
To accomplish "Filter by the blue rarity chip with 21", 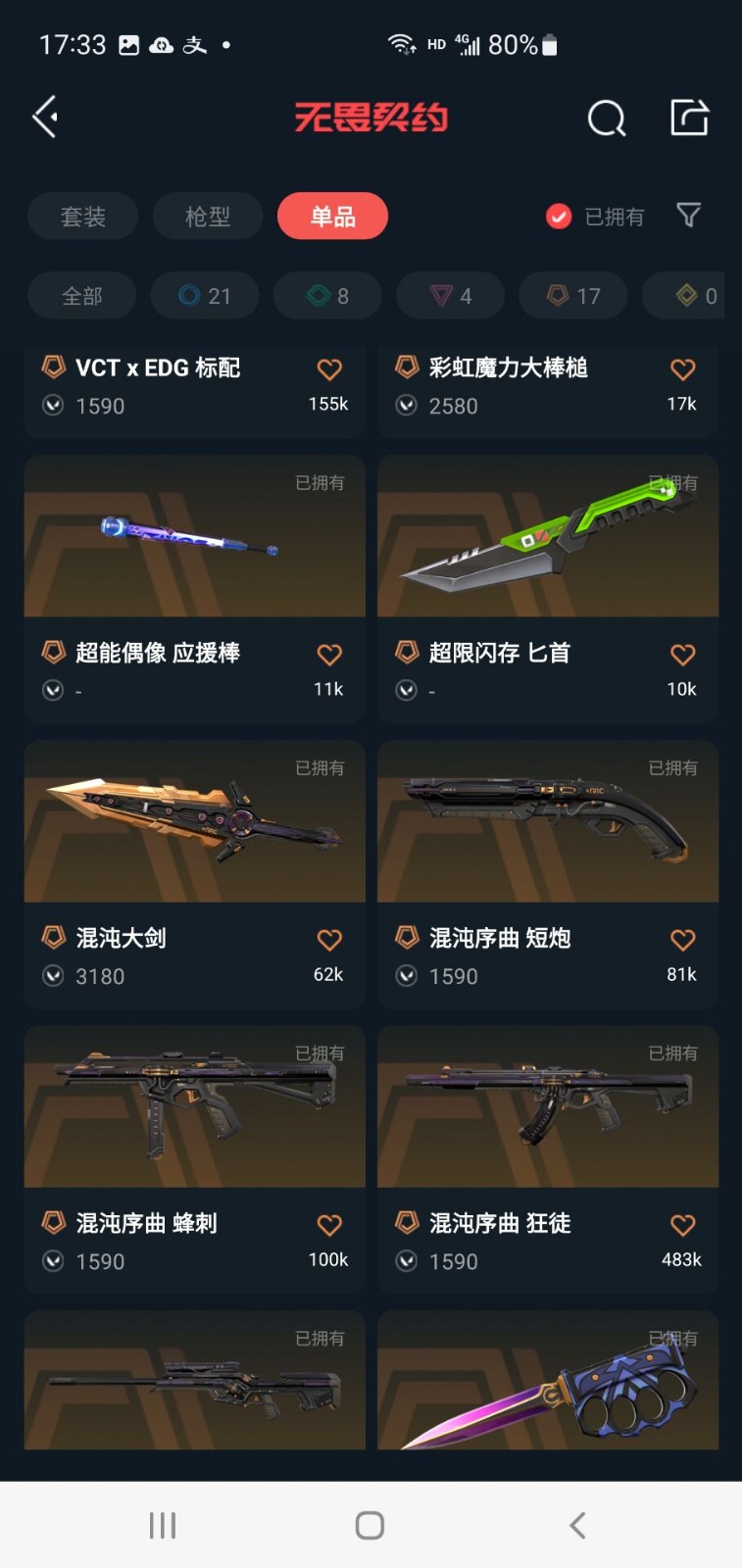I will coord(205,296).
